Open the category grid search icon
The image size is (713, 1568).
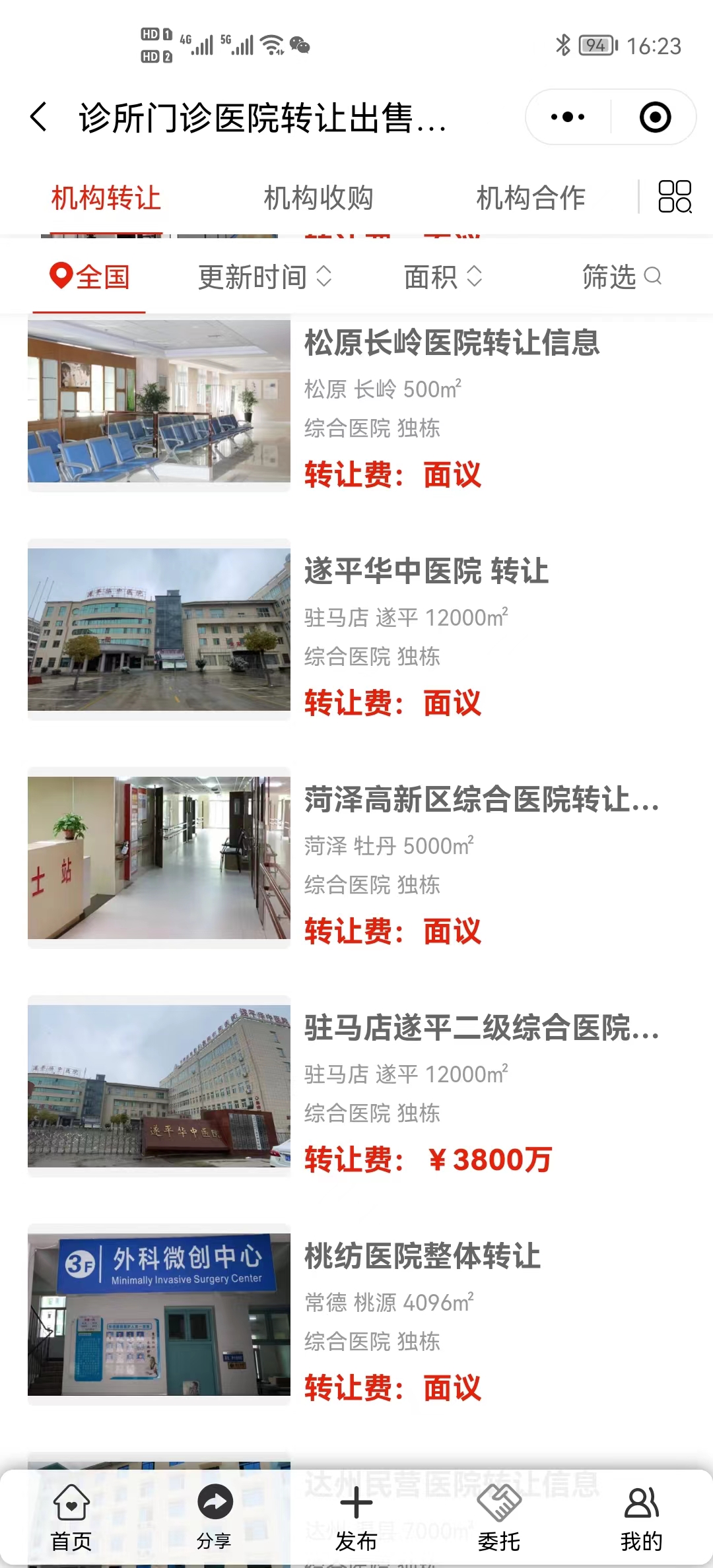pos(675,197)
